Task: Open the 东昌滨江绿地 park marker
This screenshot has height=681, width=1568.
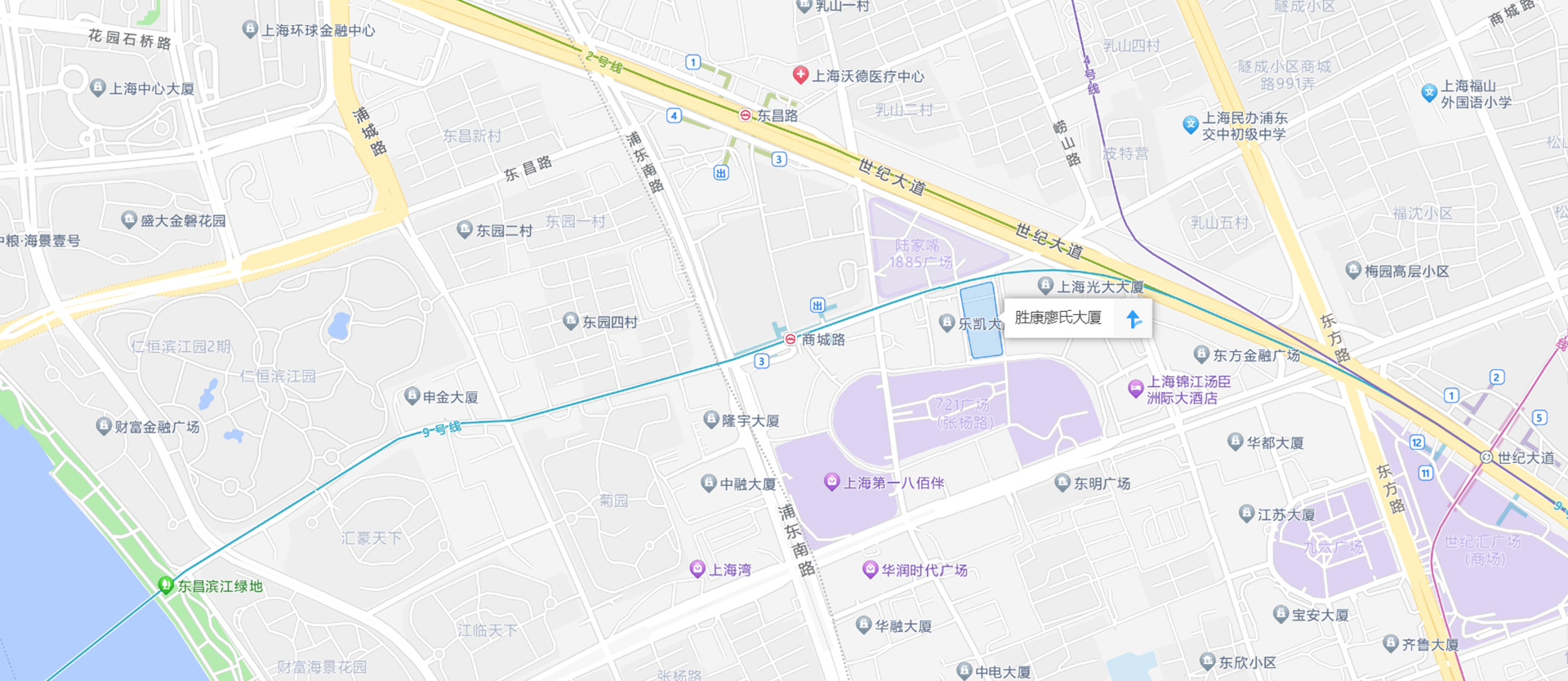Action: click(166, 585)
